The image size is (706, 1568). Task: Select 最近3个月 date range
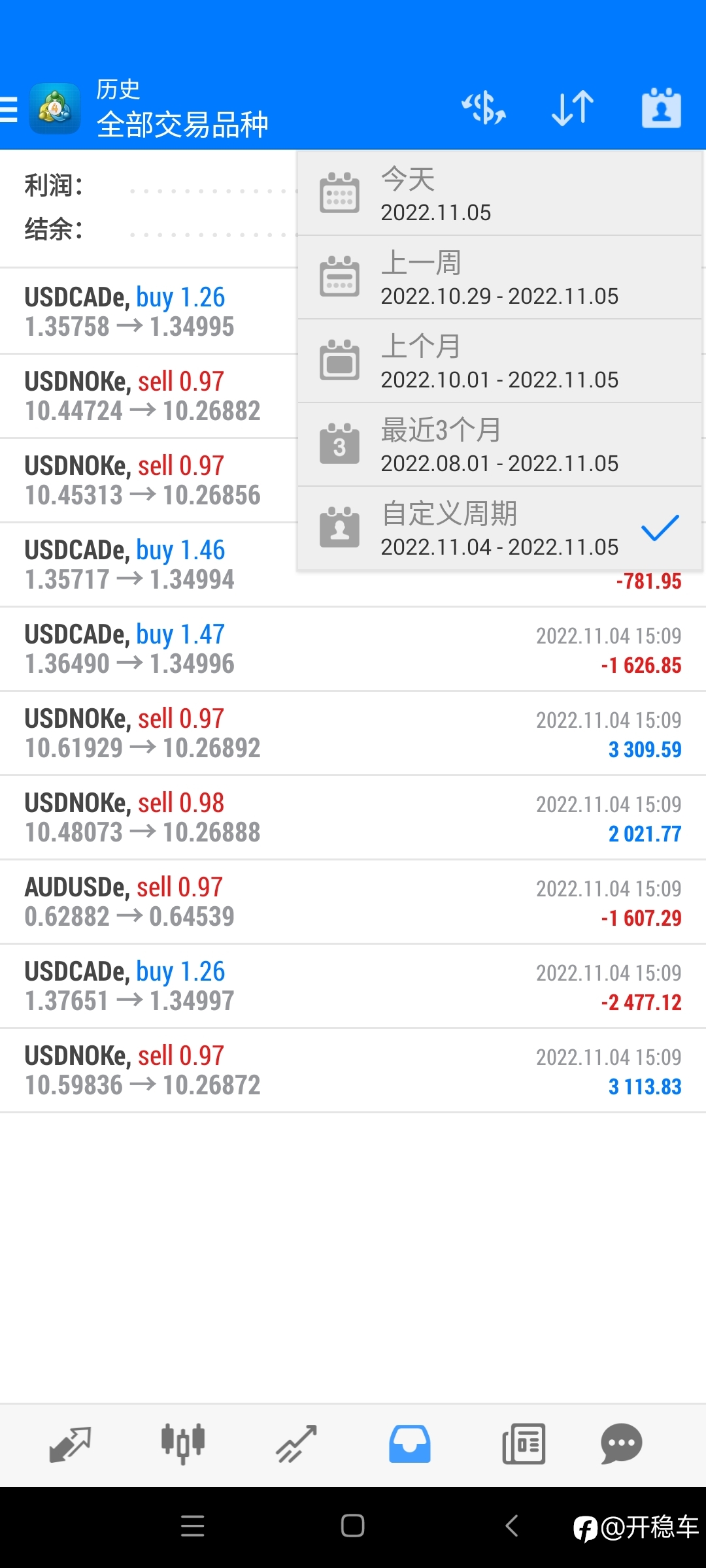tap(500, 445)
